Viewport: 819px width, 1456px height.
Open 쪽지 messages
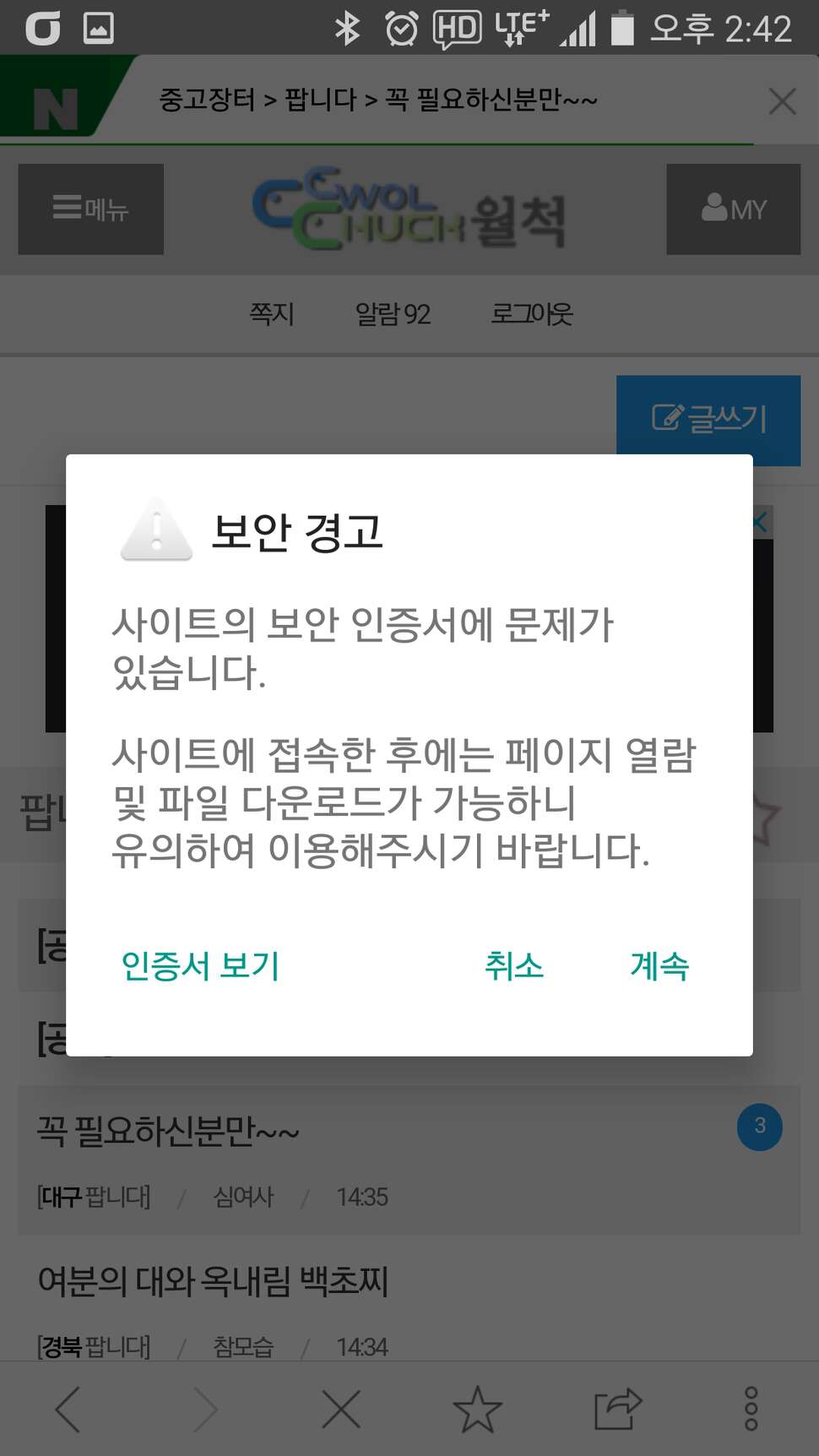point(271,314)
